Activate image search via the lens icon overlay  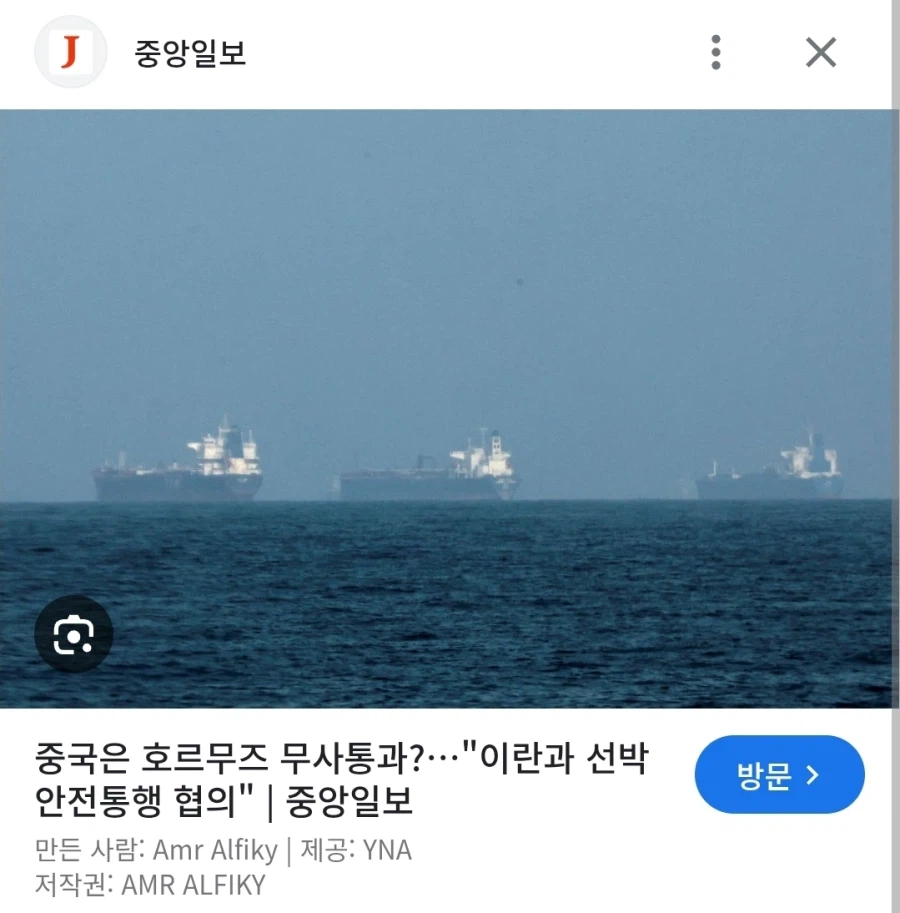coord(74,634)
